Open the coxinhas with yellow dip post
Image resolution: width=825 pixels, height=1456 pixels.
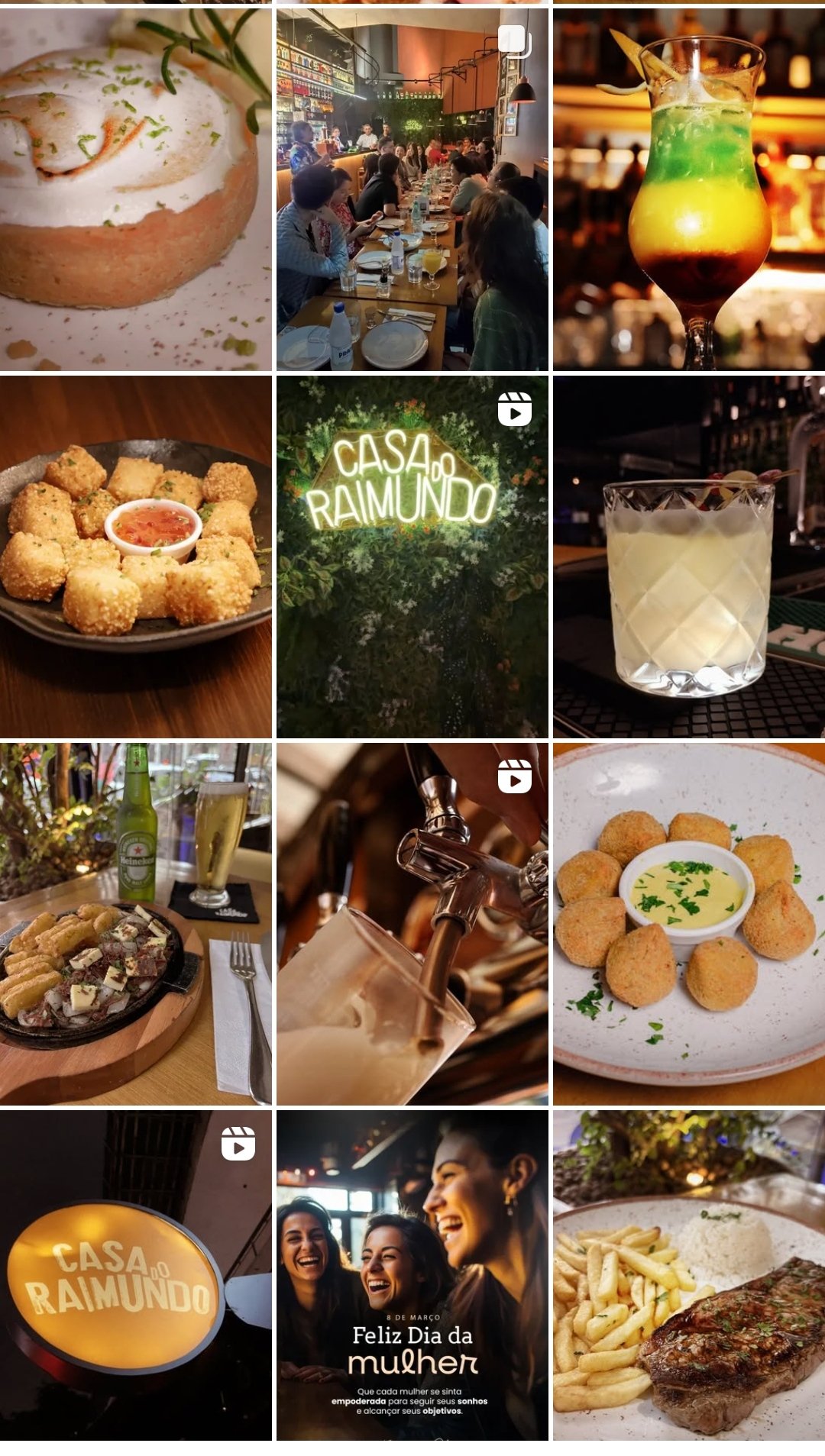click(x=689, y=923)
